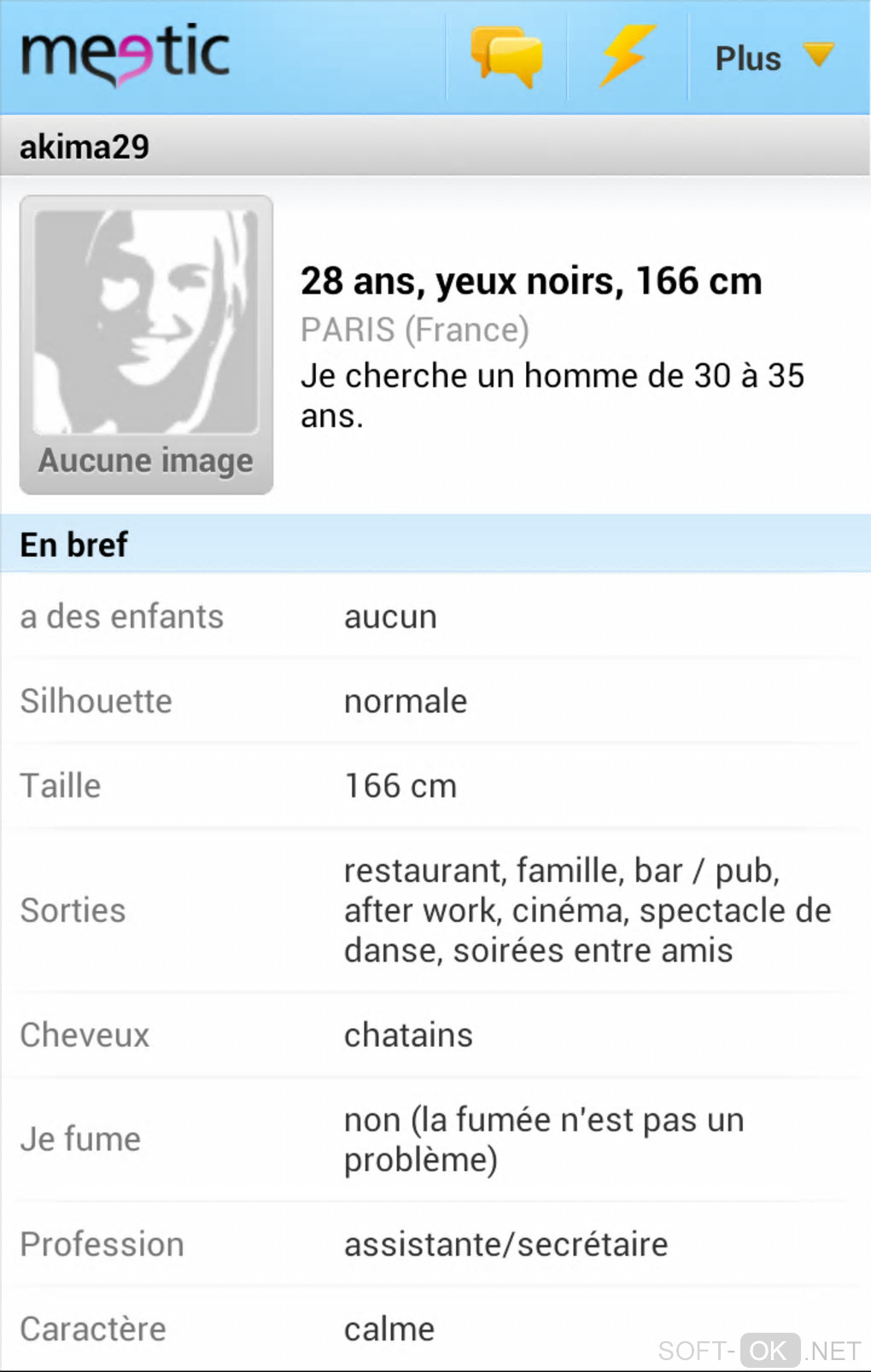Tap the lightning bolt flash icon
Viewport: 871px width, 1372px height.
click(627, 56)
